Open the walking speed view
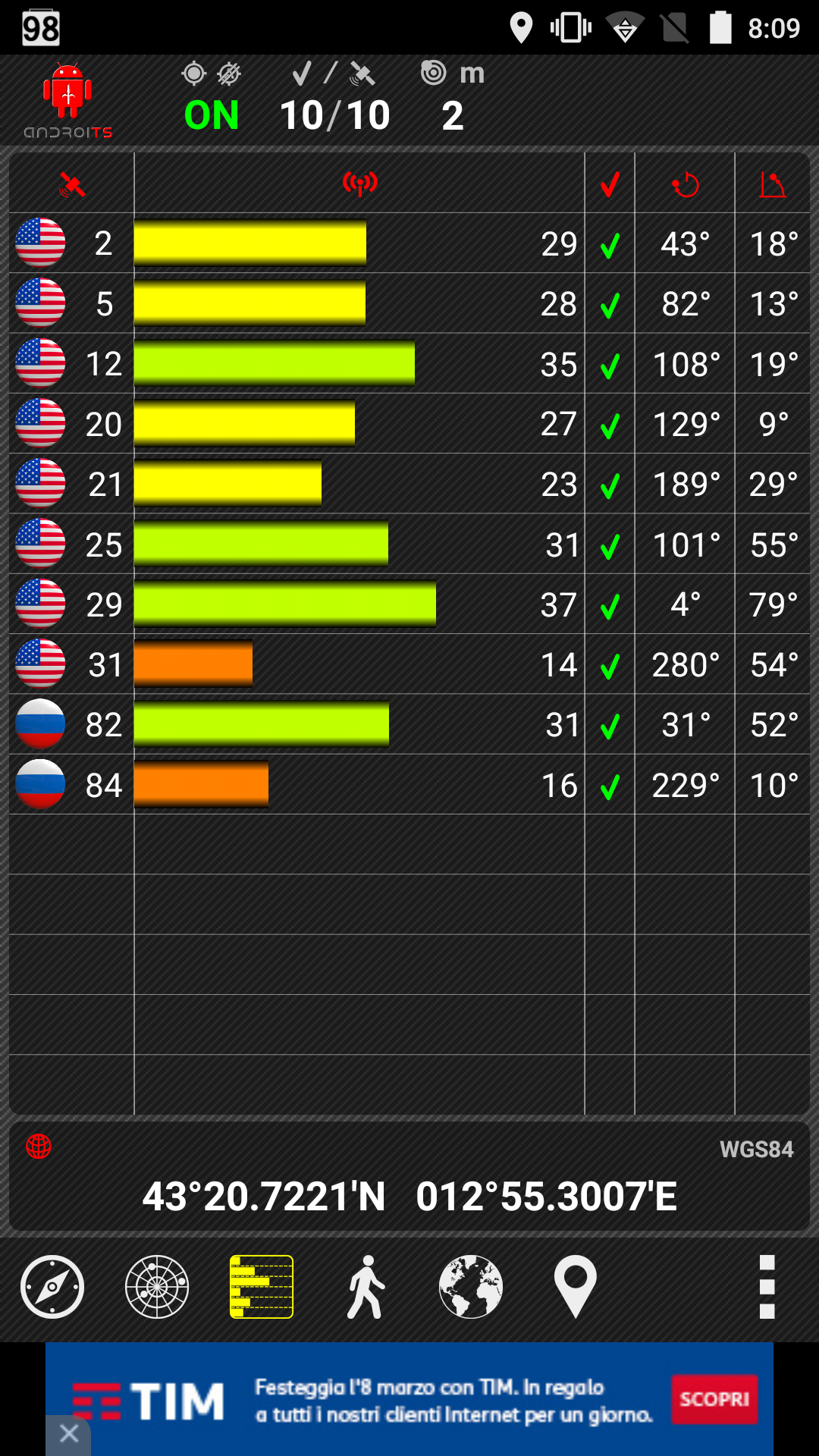Screen dimensions: 819x1456 coord(366,1287)
